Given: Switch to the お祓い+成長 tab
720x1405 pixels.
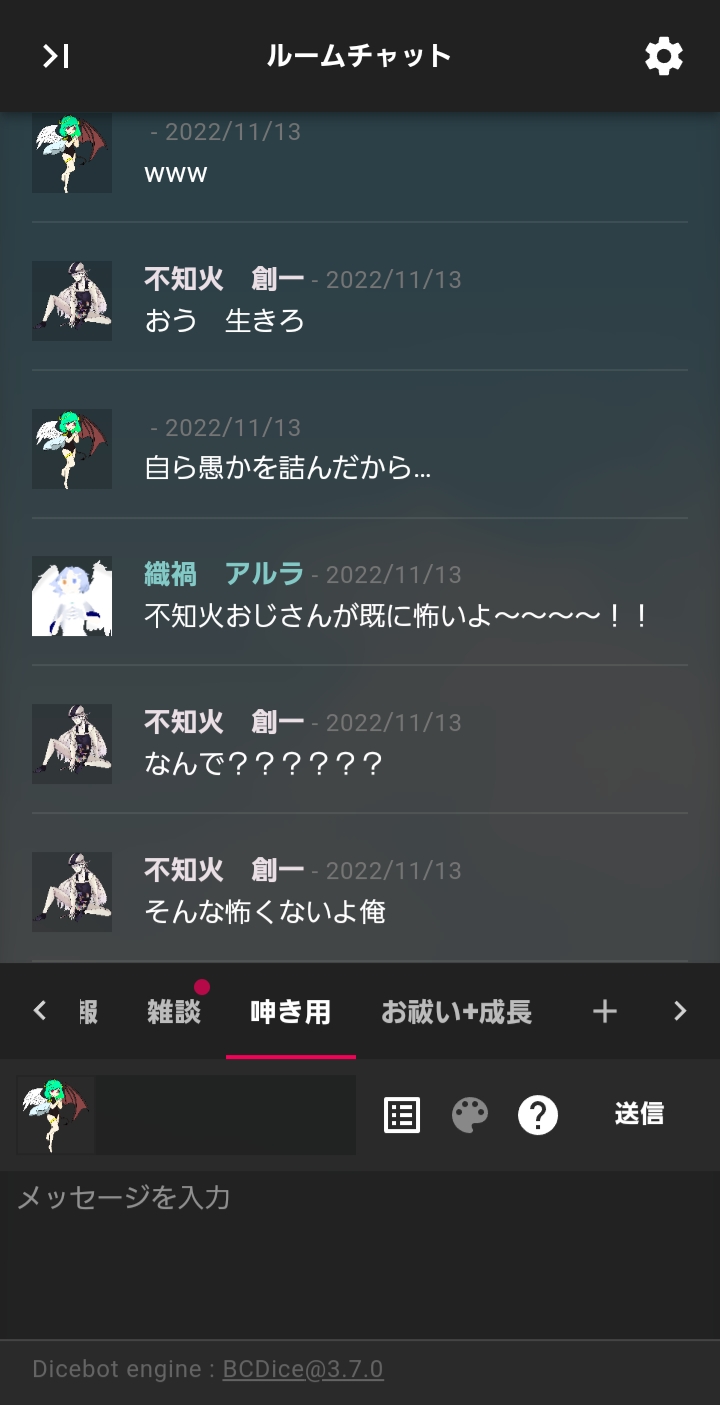Looking at the screenshot, I should pyautogui.click(x=456, y=1012).
